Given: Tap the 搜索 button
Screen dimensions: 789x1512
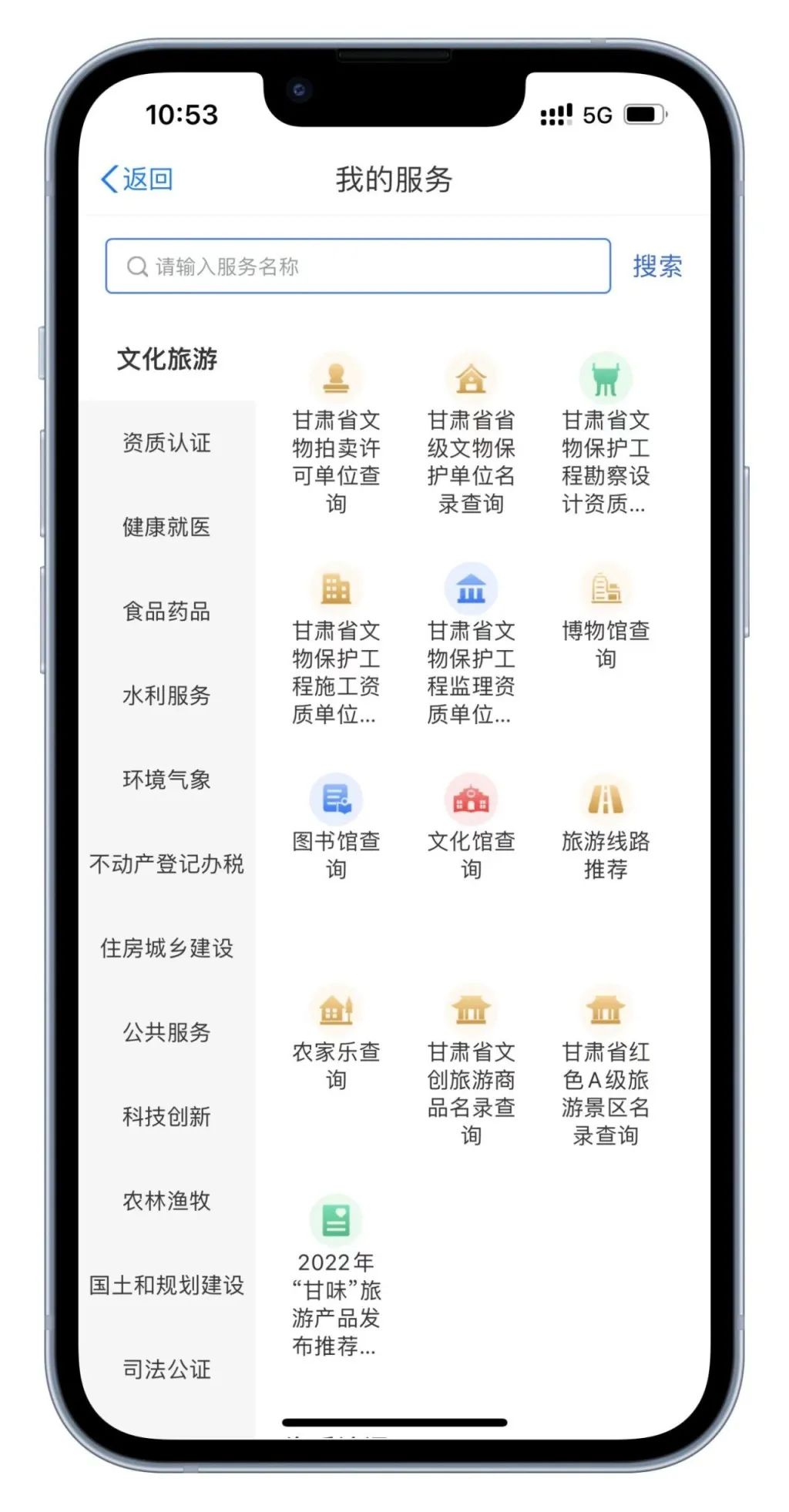Looking at the screenshot, I should (656, 267).
